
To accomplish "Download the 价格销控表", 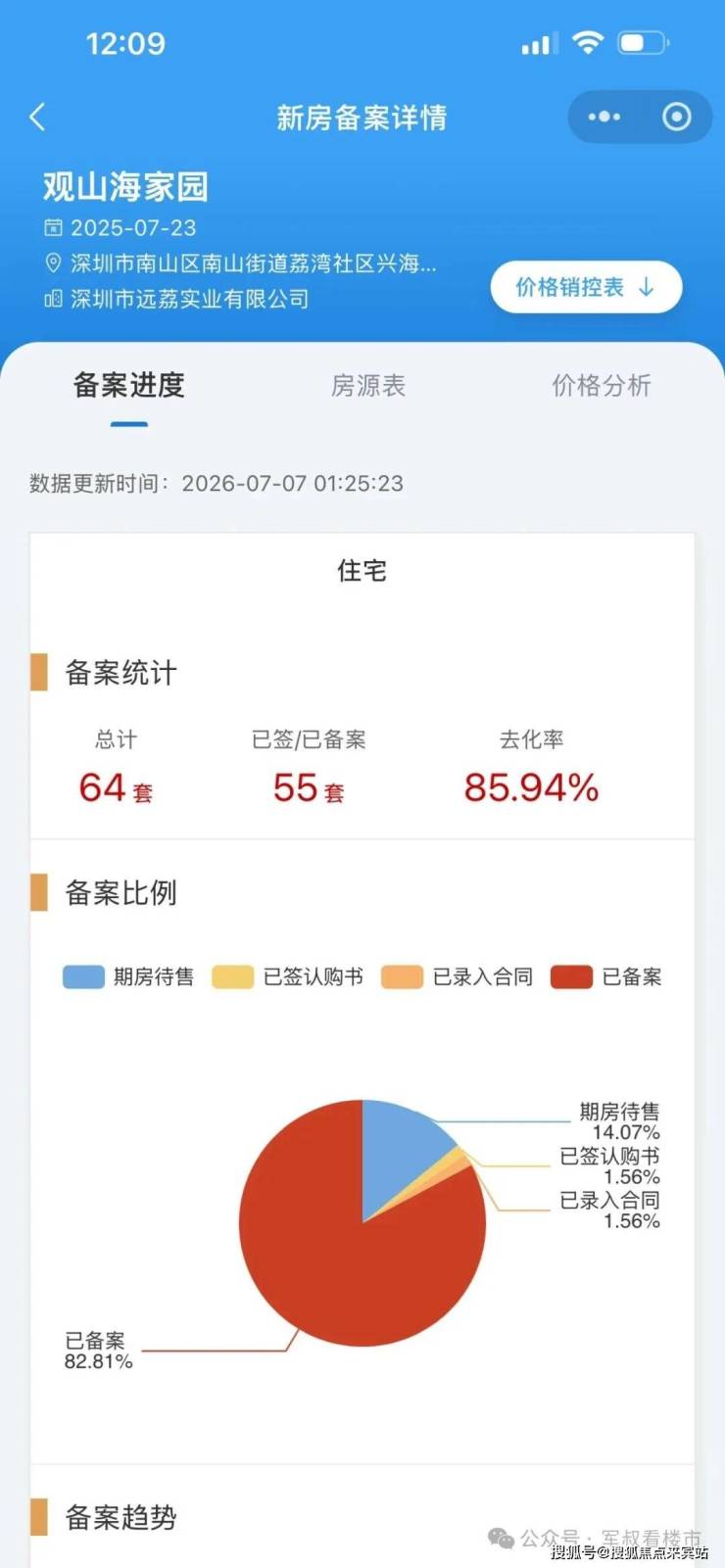I will click(586, 287).
